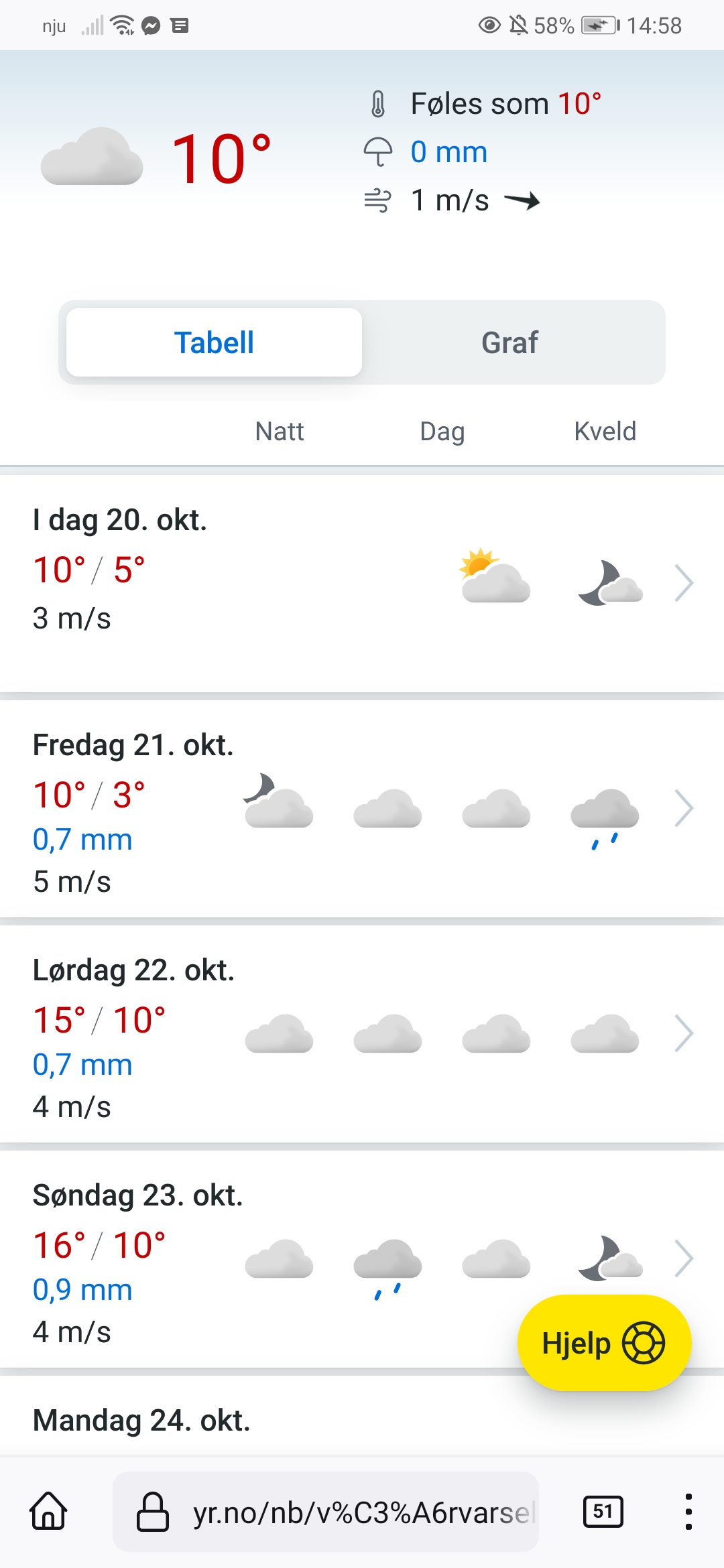Edit the yr.no address bar

pyautogui.click(x=362, y=1512)
